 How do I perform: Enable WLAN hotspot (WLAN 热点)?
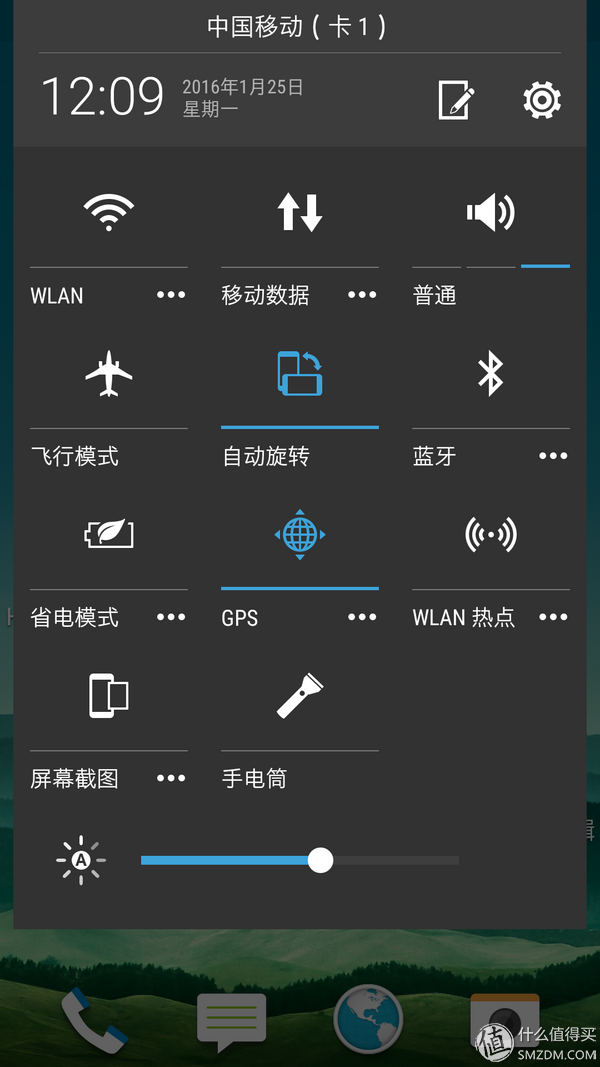[490, 536]
